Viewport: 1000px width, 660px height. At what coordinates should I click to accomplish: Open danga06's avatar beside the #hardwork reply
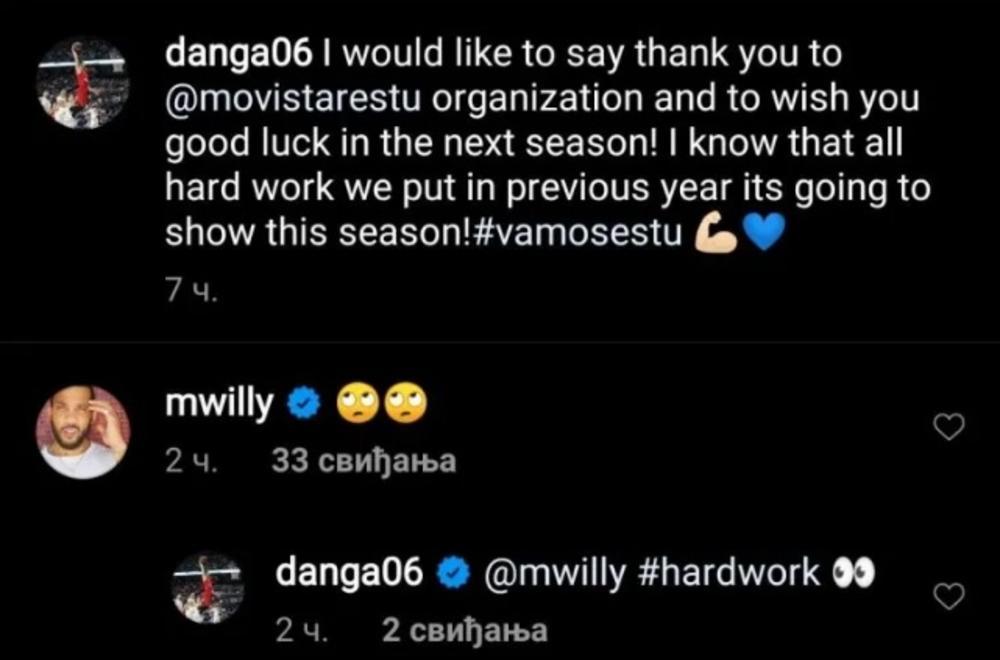tap(208, 590)
